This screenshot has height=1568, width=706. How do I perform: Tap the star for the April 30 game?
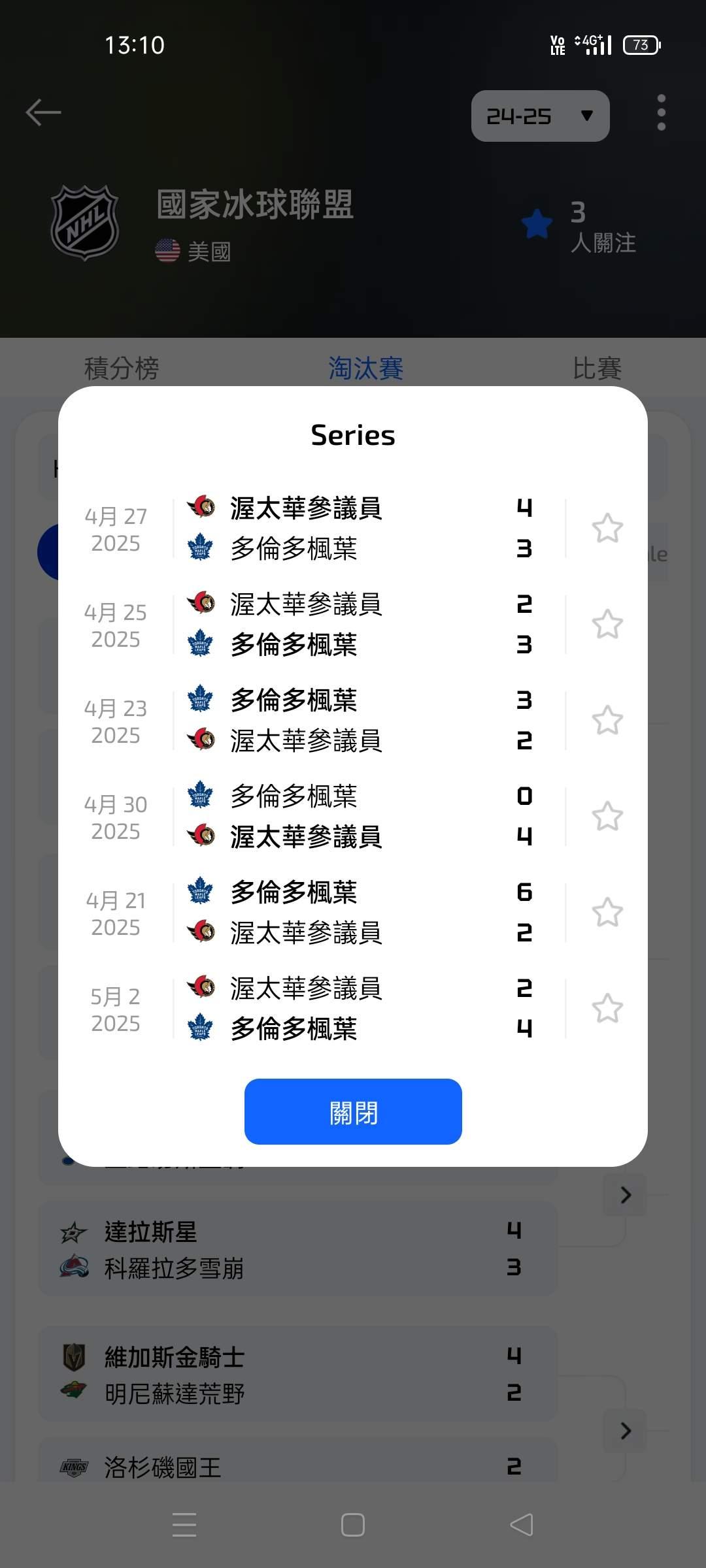(x=607, y=817)
